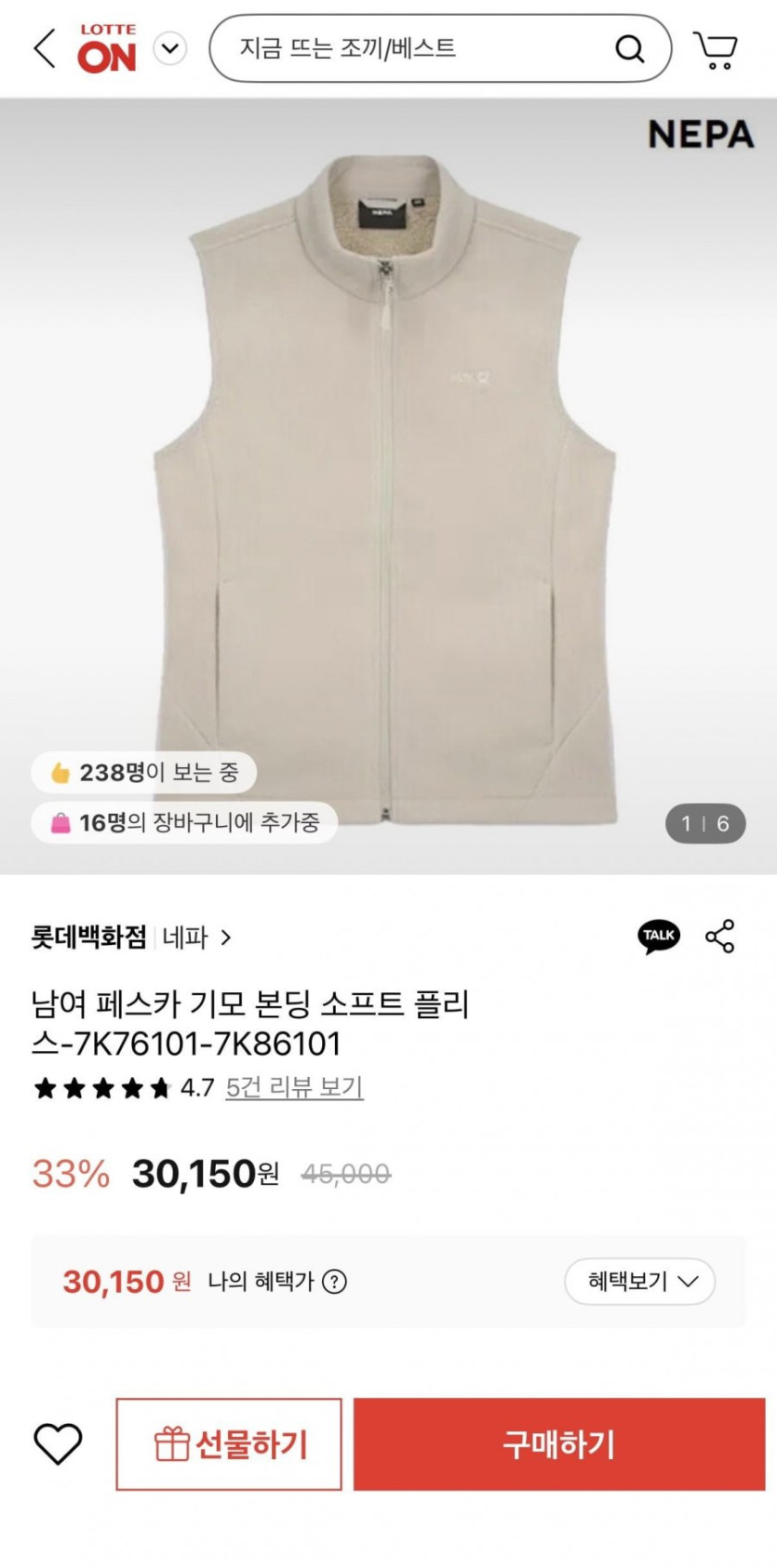Image resolution: width=777 pixels, height=1568 pixels.
Task: Buy now with 구매하기
Action: [x=558, y=1443]
